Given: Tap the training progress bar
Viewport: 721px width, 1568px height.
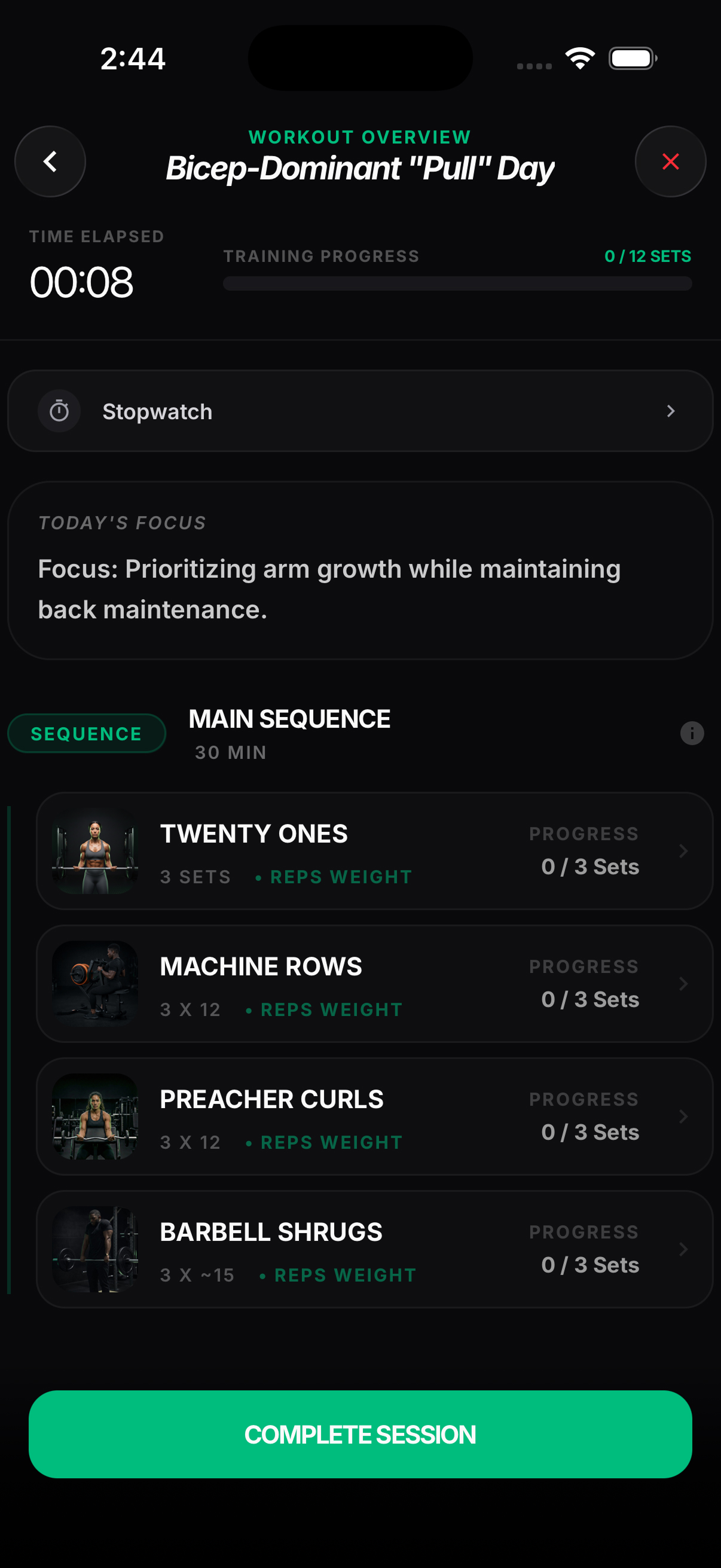Looking at the screenshot, I should 457,283.
